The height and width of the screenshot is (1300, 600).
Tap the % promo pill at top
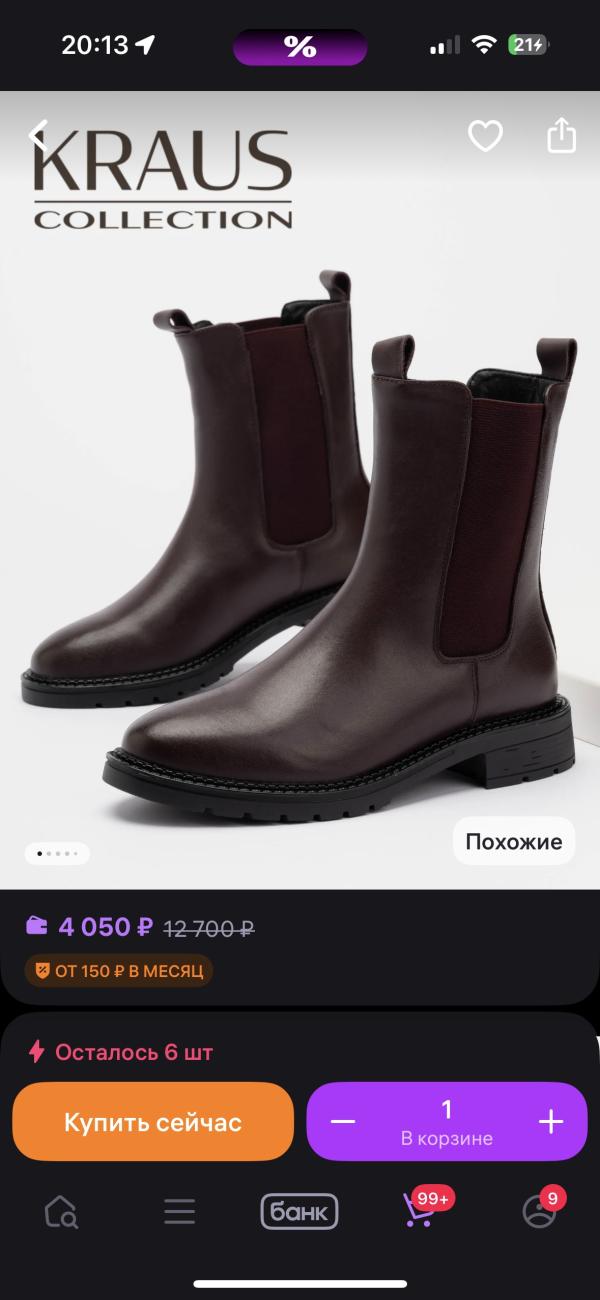300,46
